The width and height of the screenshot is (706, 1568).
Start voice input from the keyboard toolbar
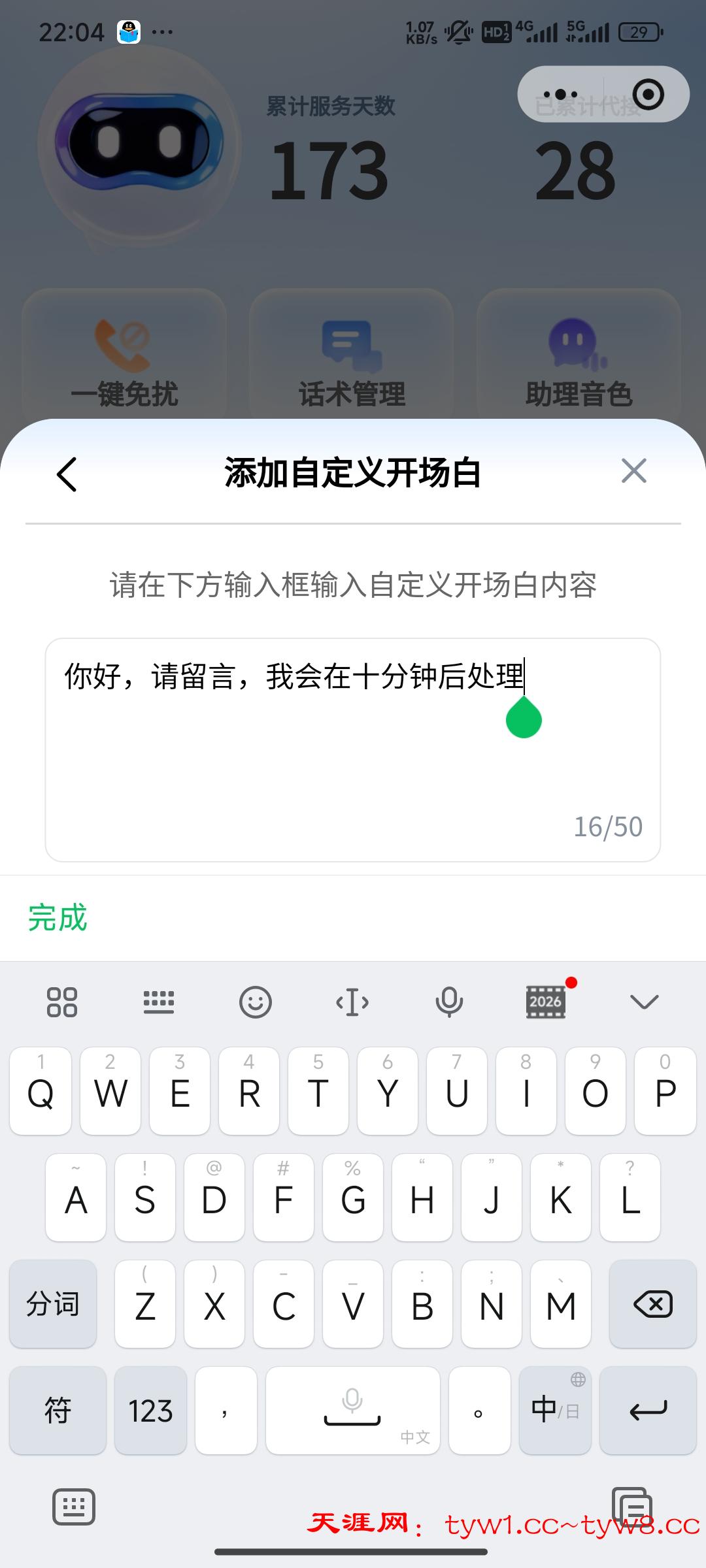pos(449,1002)
